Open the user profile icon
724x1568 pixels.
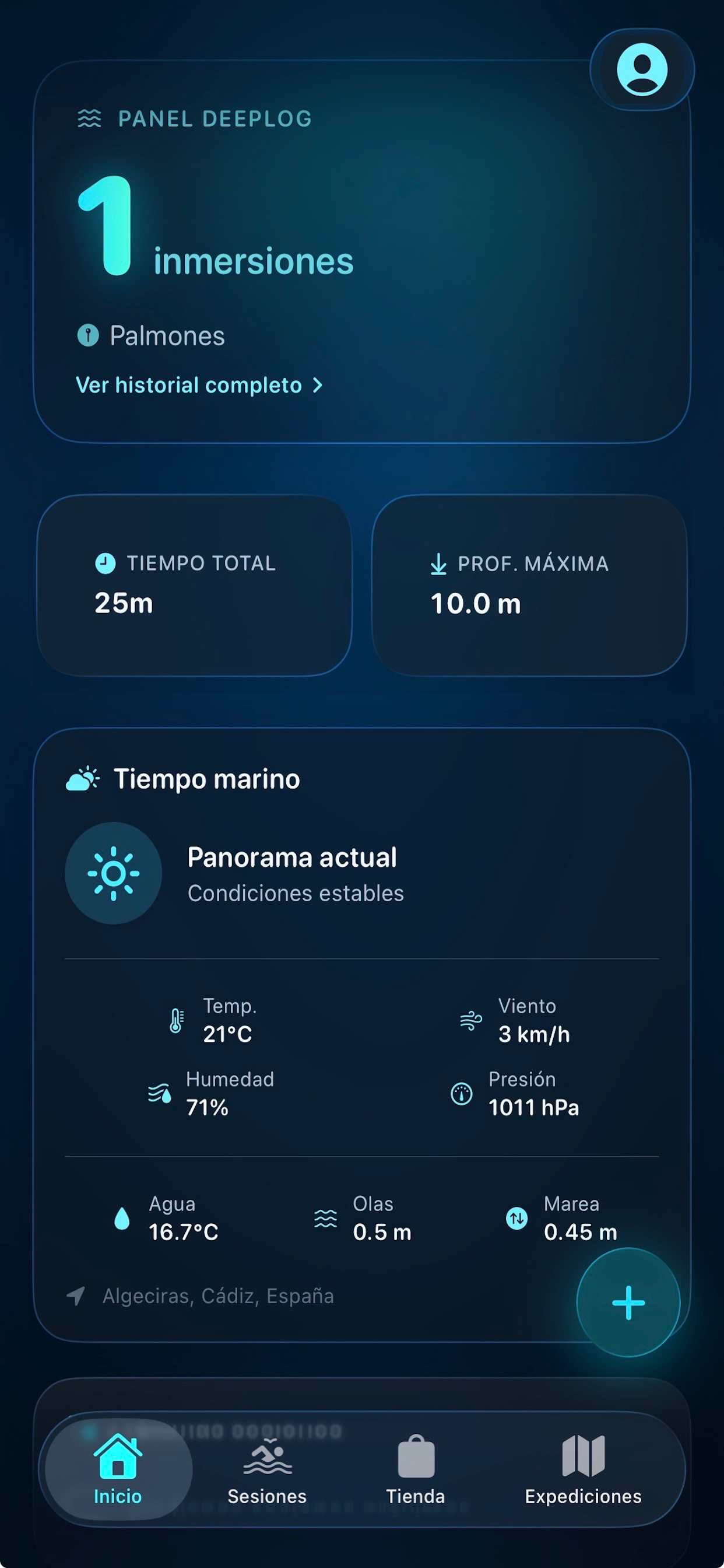pos(642,69)
